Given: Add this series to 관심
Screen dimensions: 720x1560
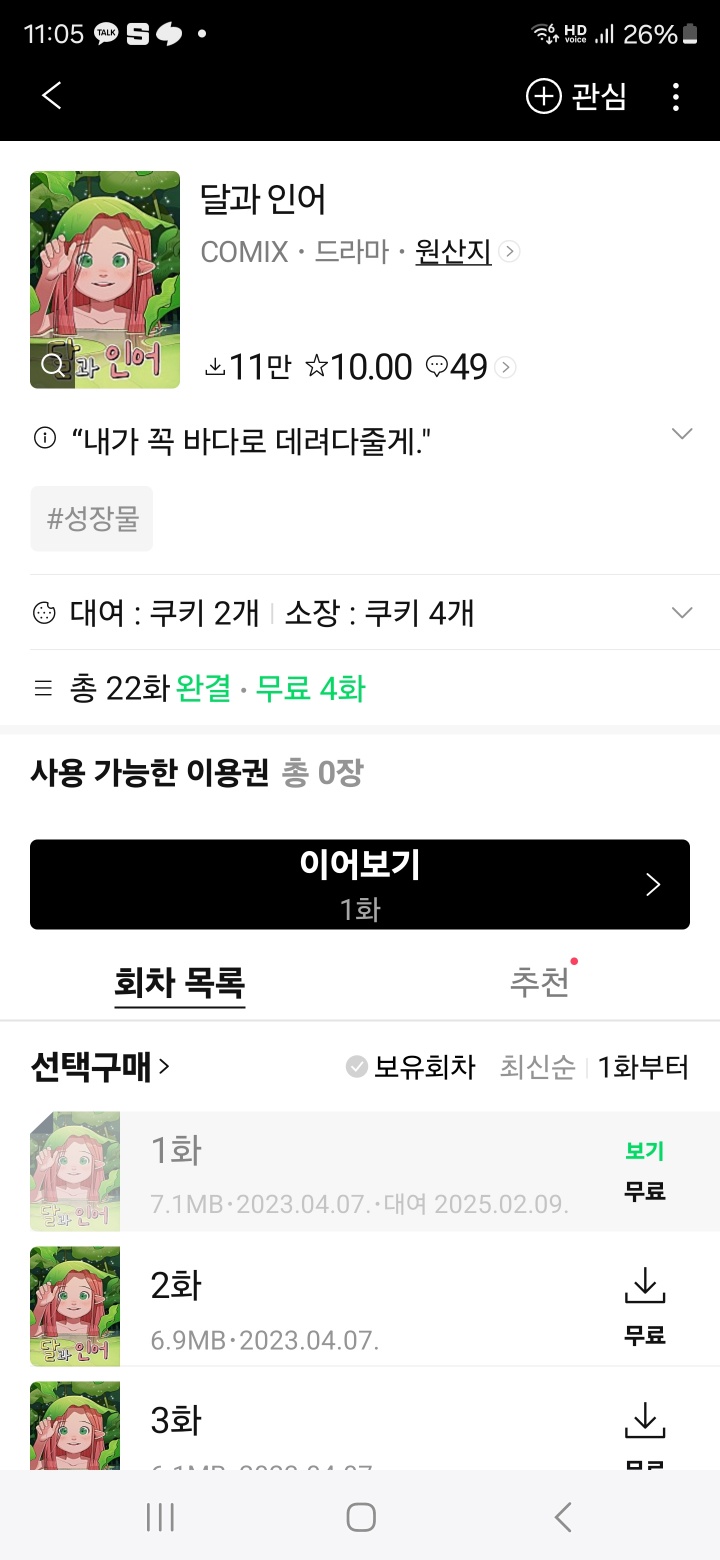Looking at the screenshot, I should point(577,97).
